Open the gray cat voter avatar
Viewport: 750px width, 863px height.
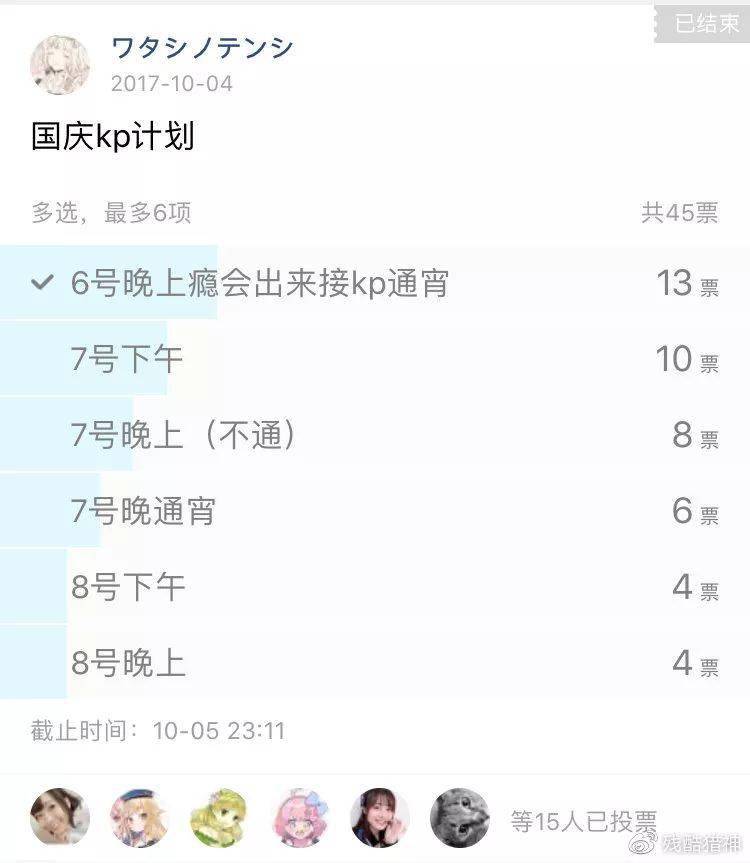click(x=460, y=817)
